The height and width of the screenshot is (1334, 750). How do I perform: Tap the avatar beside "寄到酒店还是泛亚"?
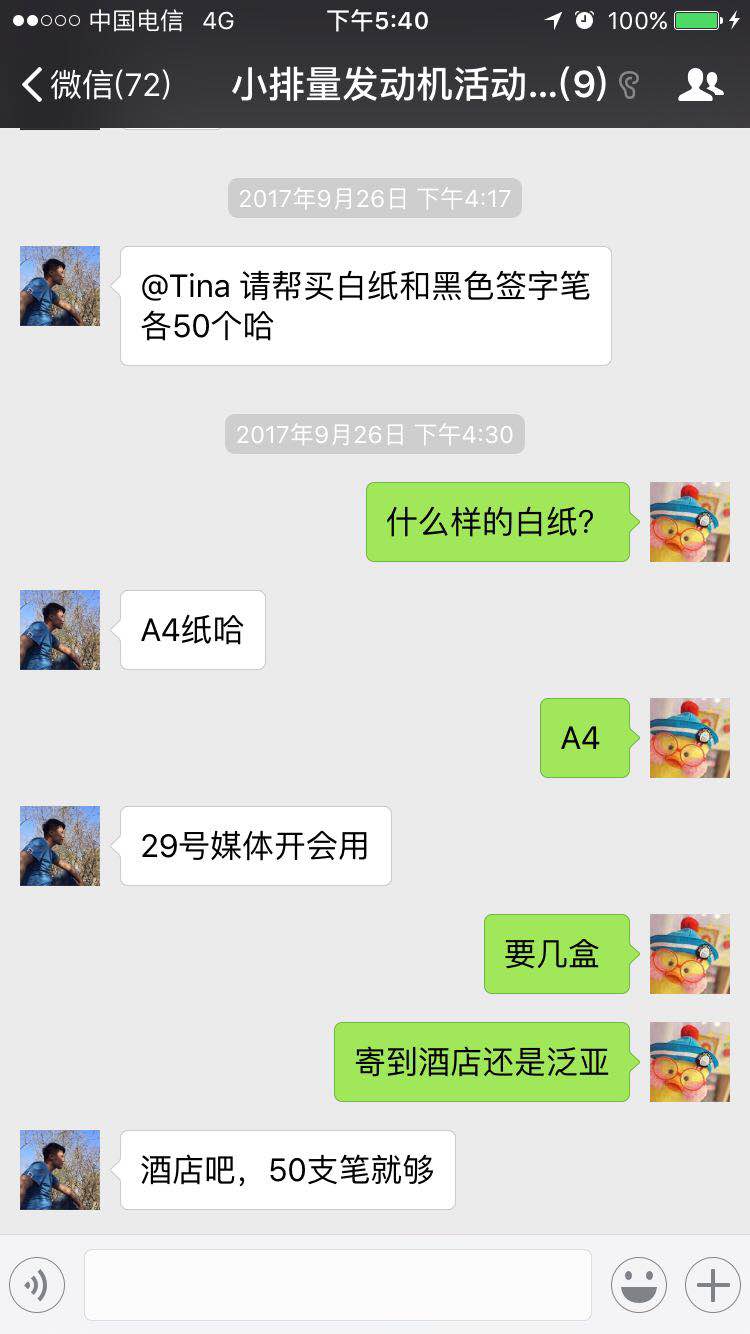tap(690, 1062)
